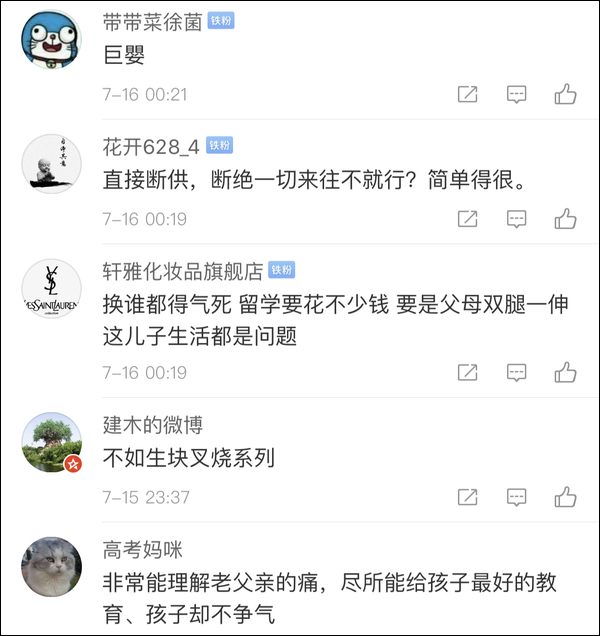Reply to 建木的微博's comment
The height and width of the screenshot is (636, 600).
click(x=516, y=496)
